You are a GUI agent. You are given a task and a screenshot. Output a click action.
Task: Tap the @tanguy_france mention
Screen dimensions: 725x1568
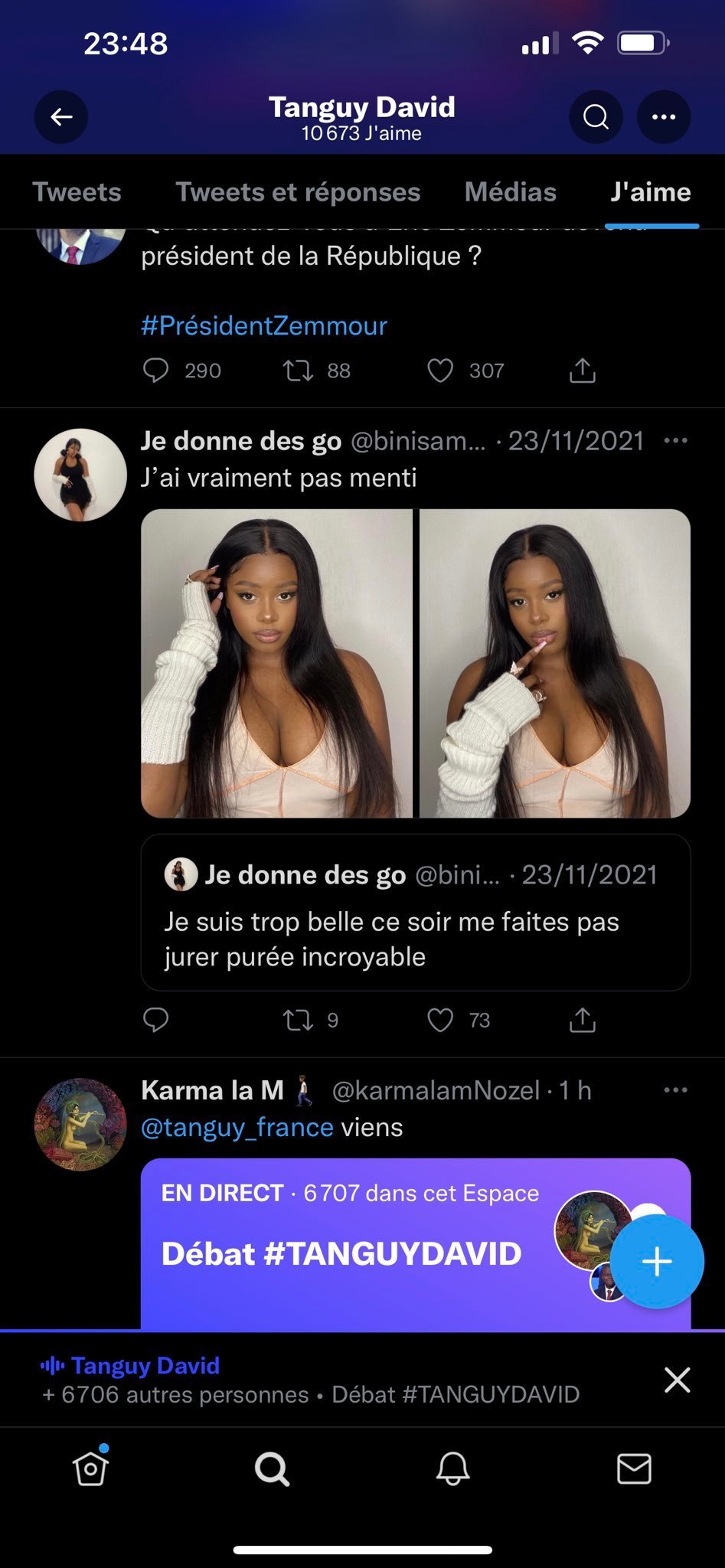pos(237,1127)
